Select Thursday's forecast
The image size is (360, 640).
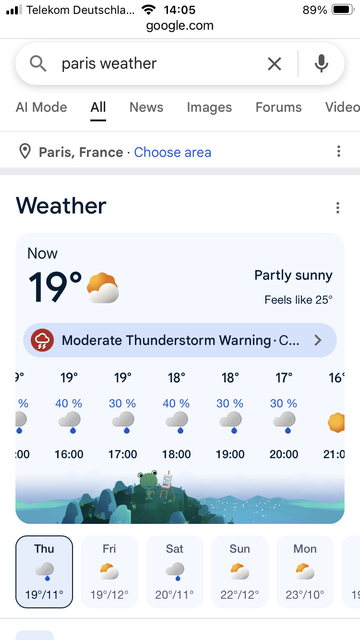pyautogui.click(x=44, y=571)
